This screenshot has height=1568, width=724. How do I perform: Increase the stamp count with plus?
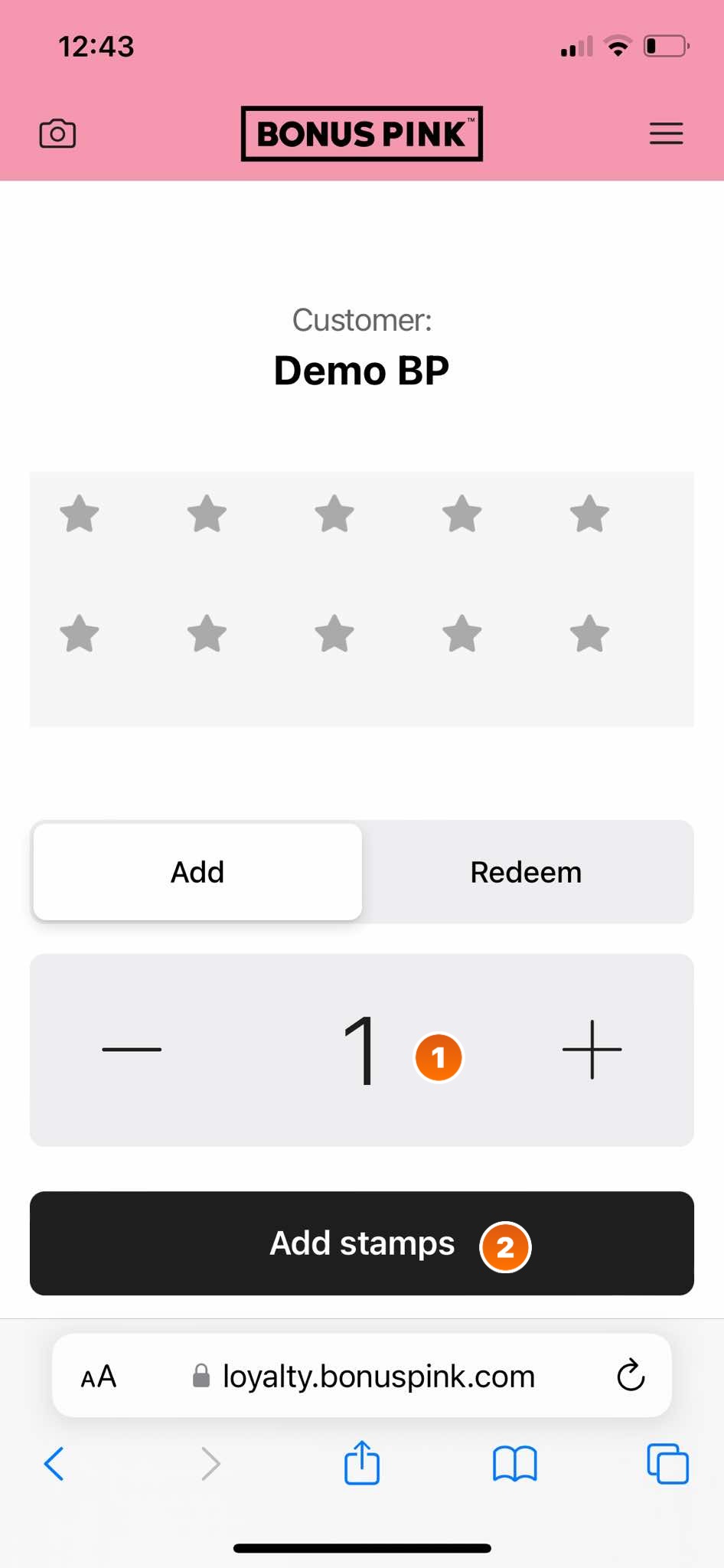592,1049
